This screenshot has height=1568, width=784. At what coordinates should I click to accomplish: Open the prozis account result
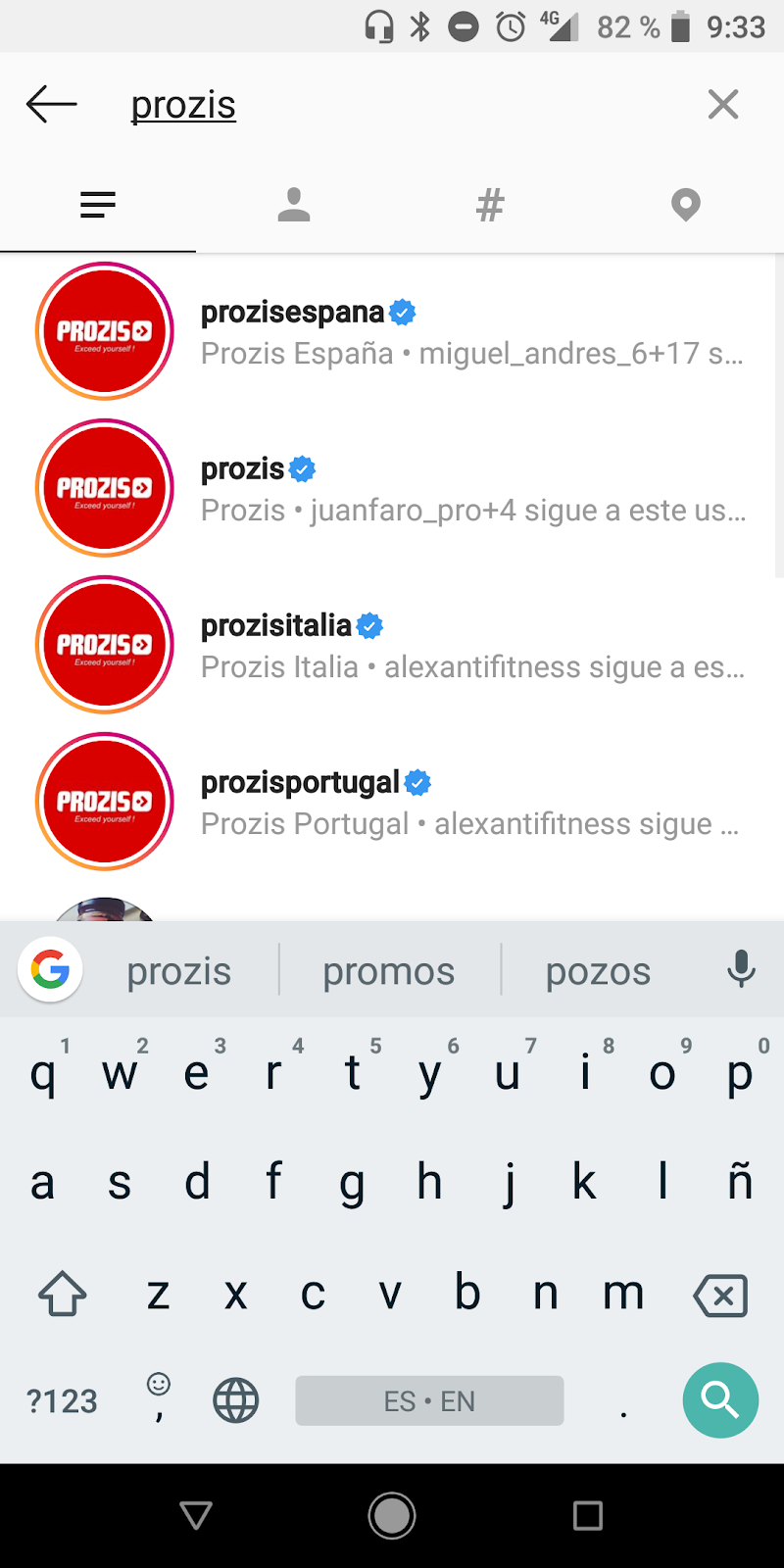point(392,488)
